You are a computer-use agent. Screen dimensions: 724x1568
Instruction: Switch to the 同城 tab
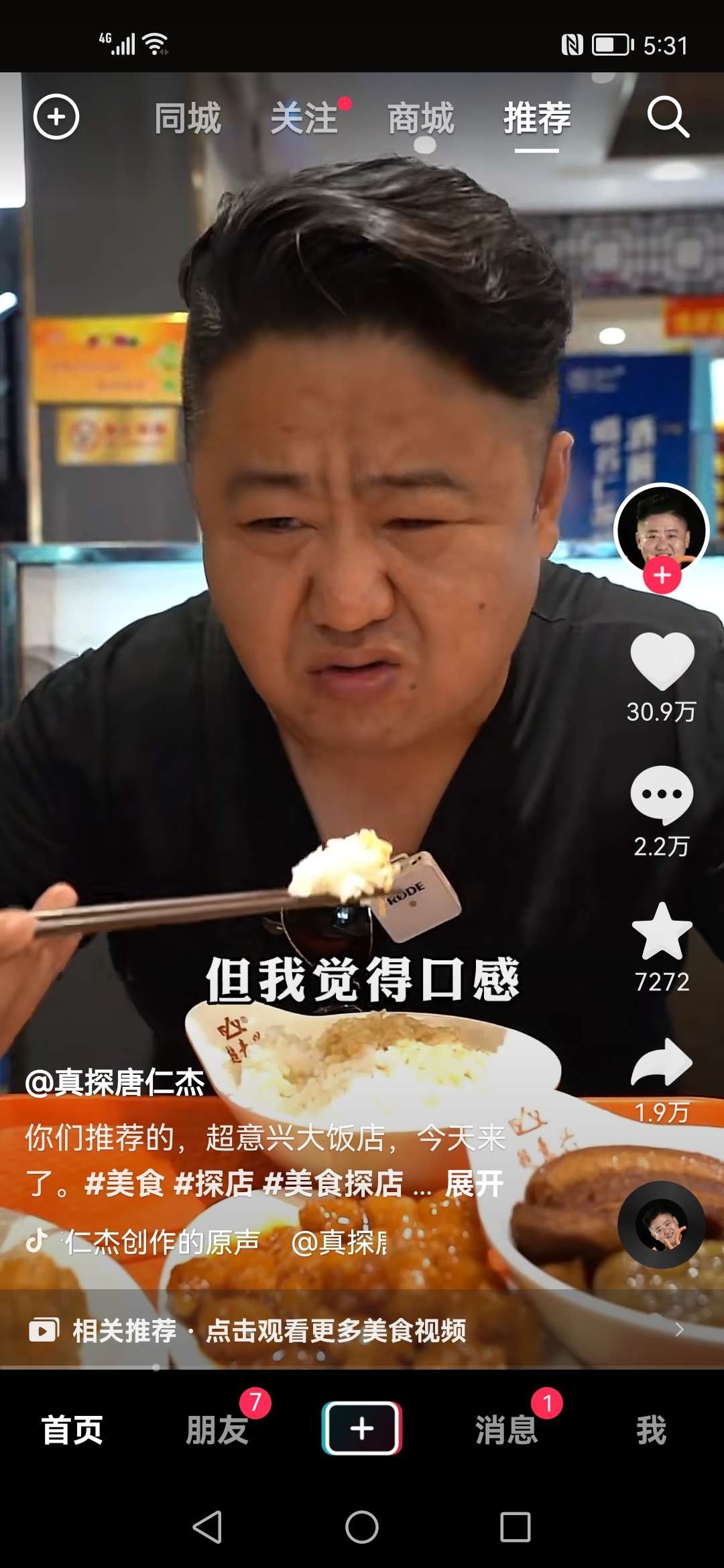[x=187, y=119]
